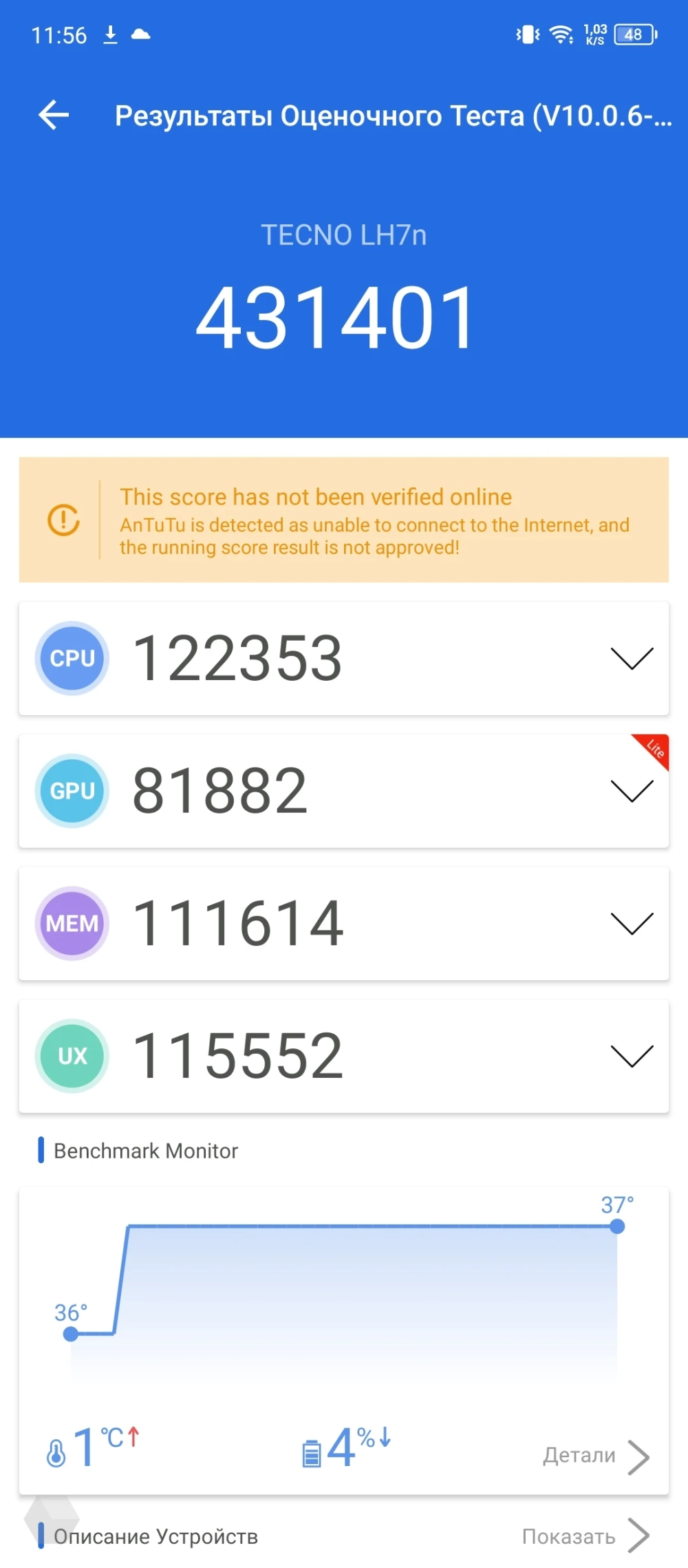The image size is (688, 1568).
Task: Go back from the benchmark results
Action: [54, 115]
